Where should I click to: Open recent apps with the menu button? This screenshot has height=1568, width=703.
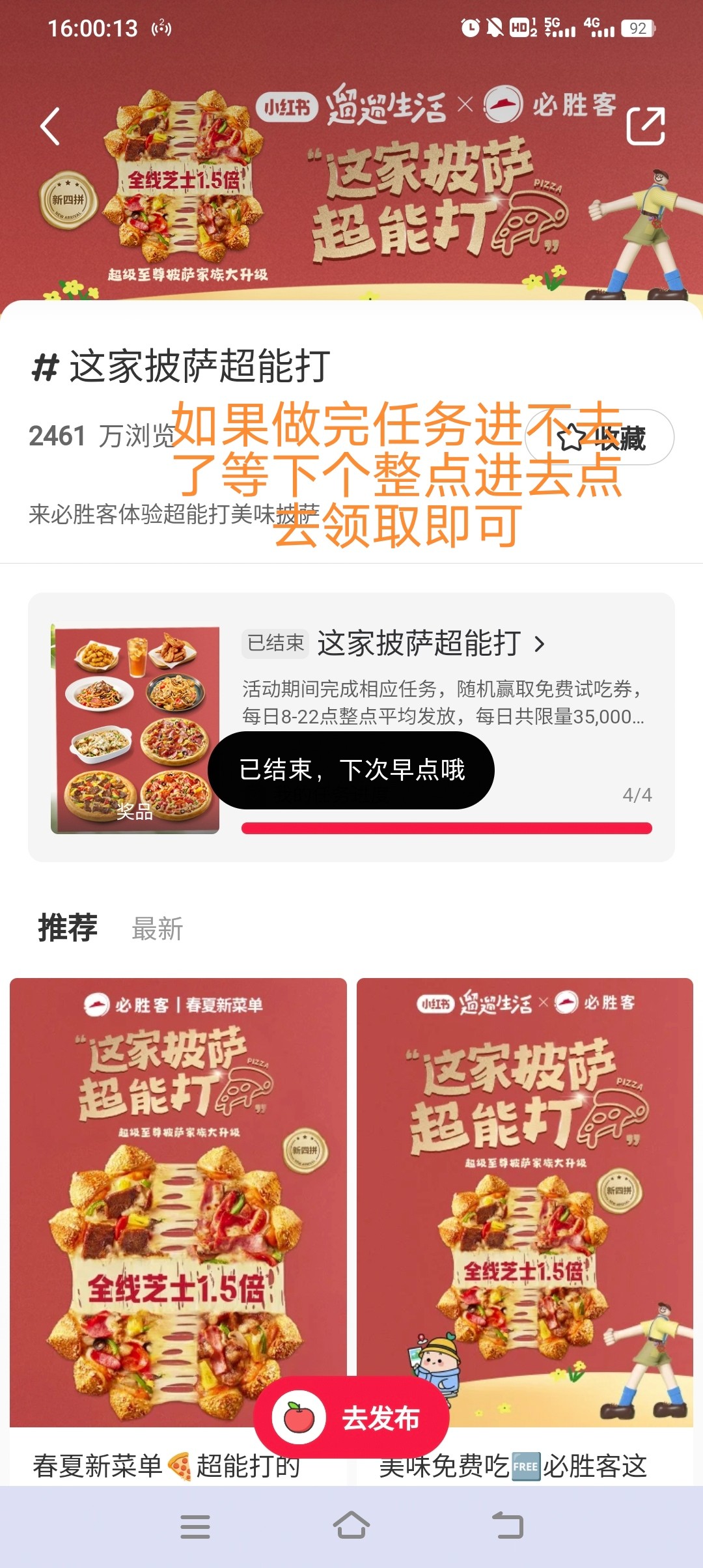pos(195,1526)
